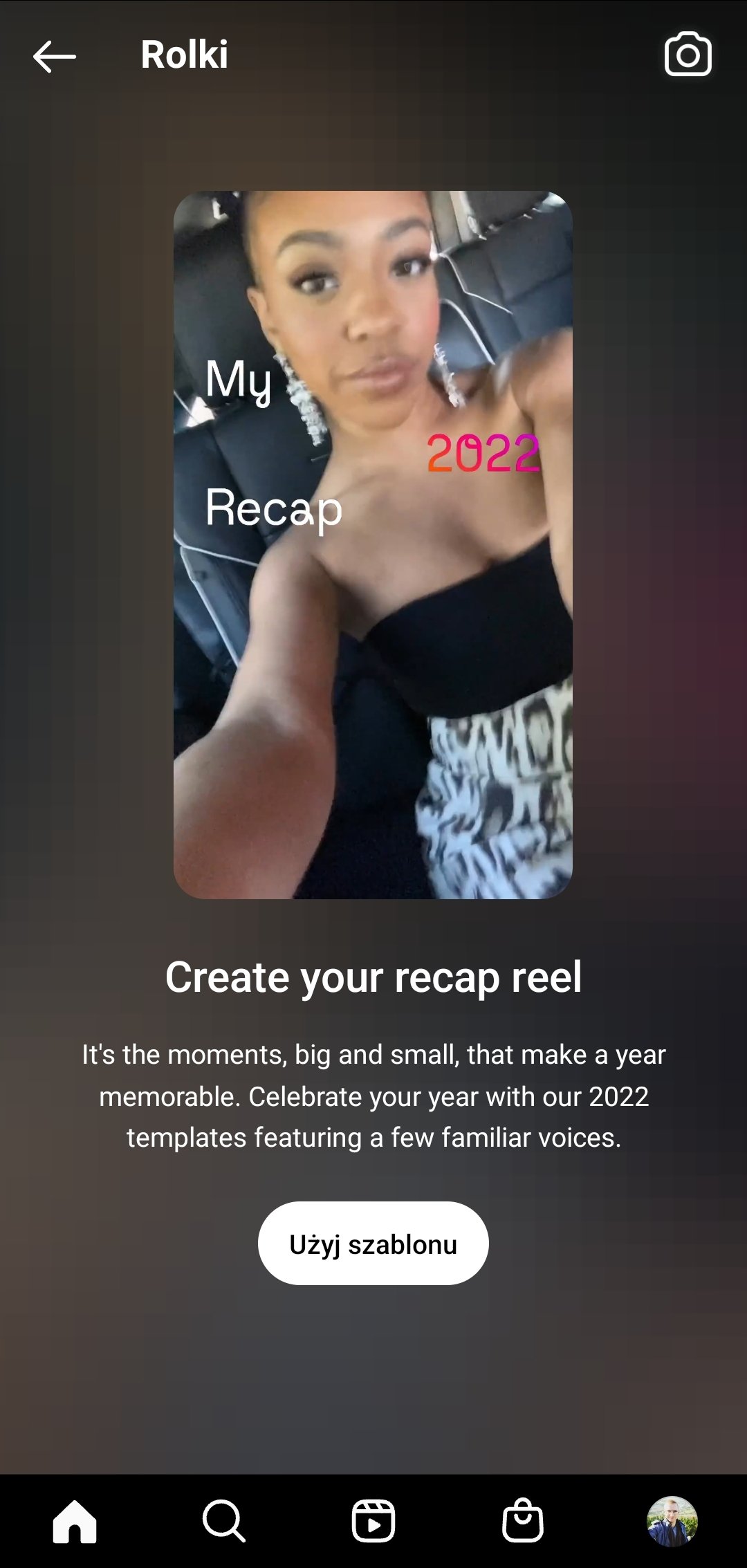747x1568 pixels.
Task: Tap the Użyj szablonu button
Action: tap(373, 1244)
